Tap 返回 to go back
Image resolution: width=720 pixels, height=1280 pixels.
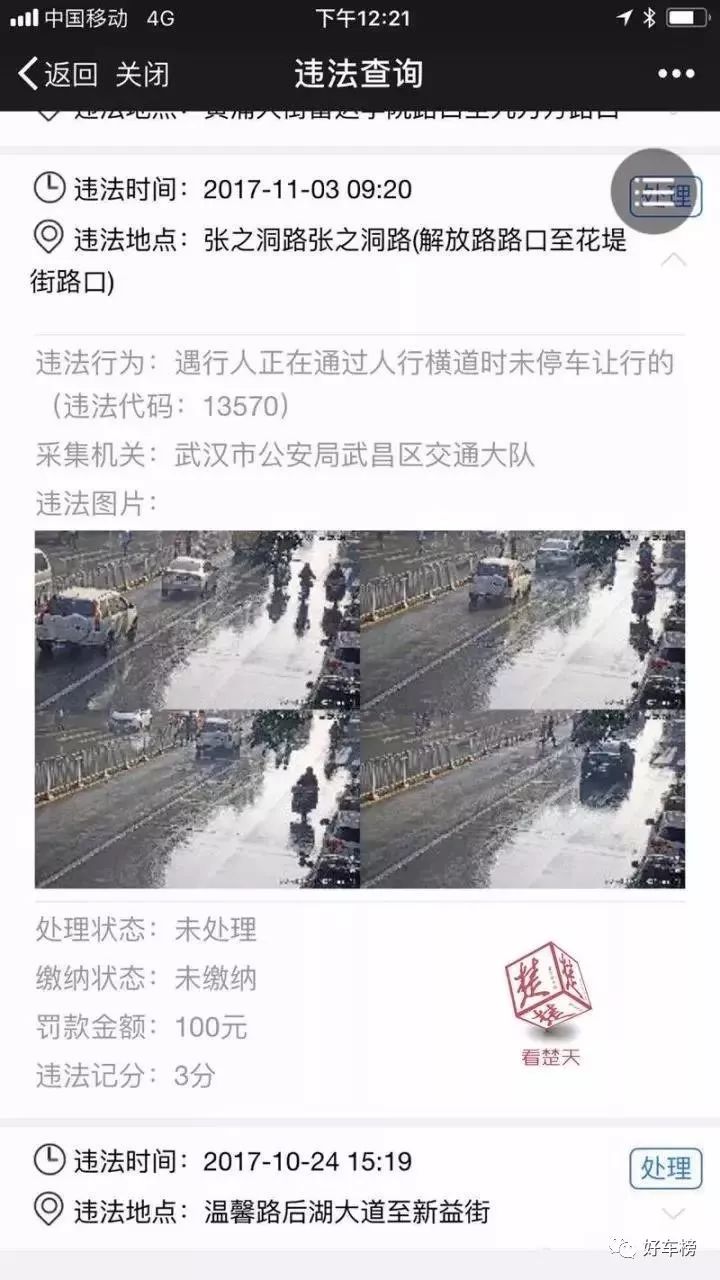[58, 74]
